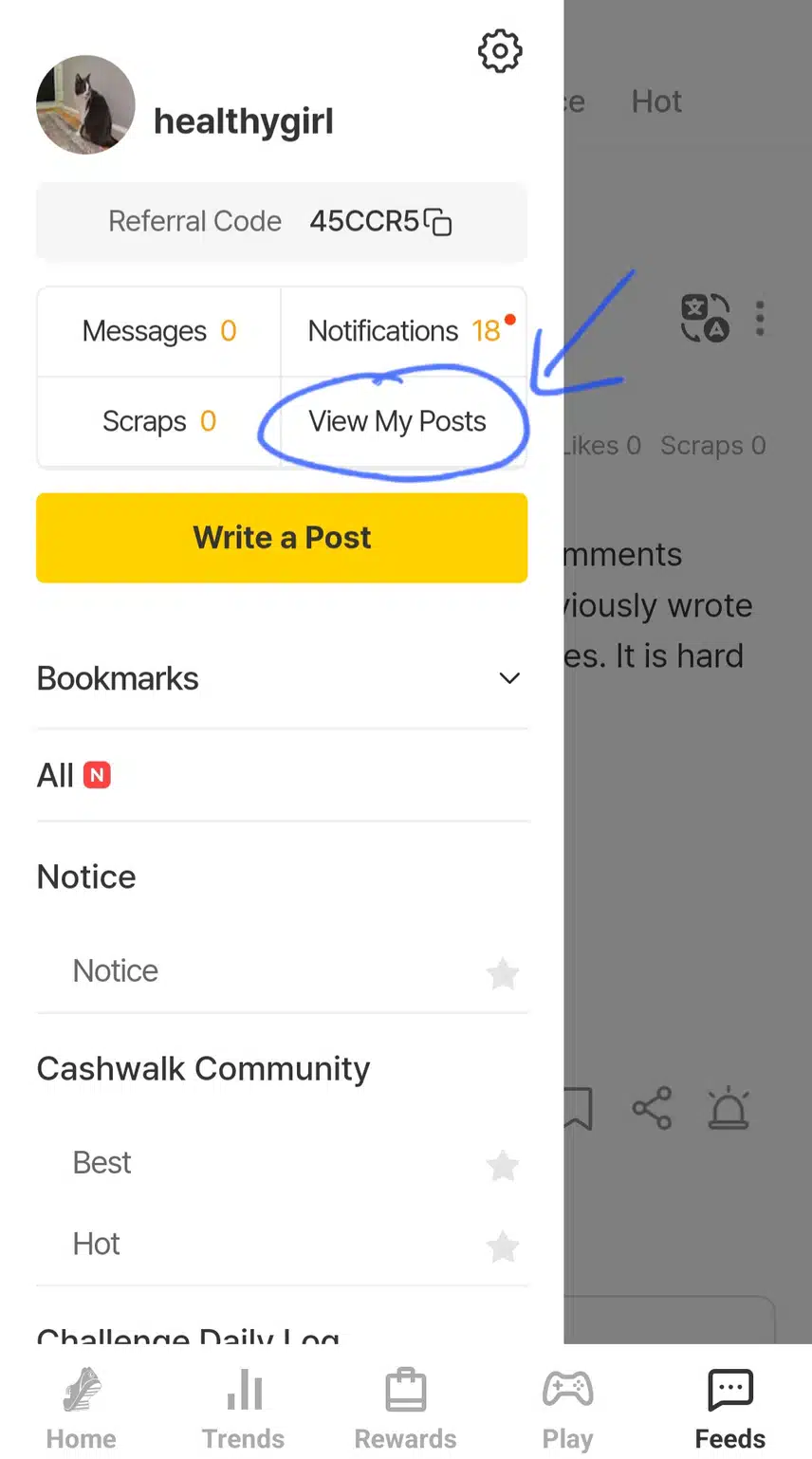
Task: Open settings gear icon
Action: pyautogui.click(x=500, y=51)
